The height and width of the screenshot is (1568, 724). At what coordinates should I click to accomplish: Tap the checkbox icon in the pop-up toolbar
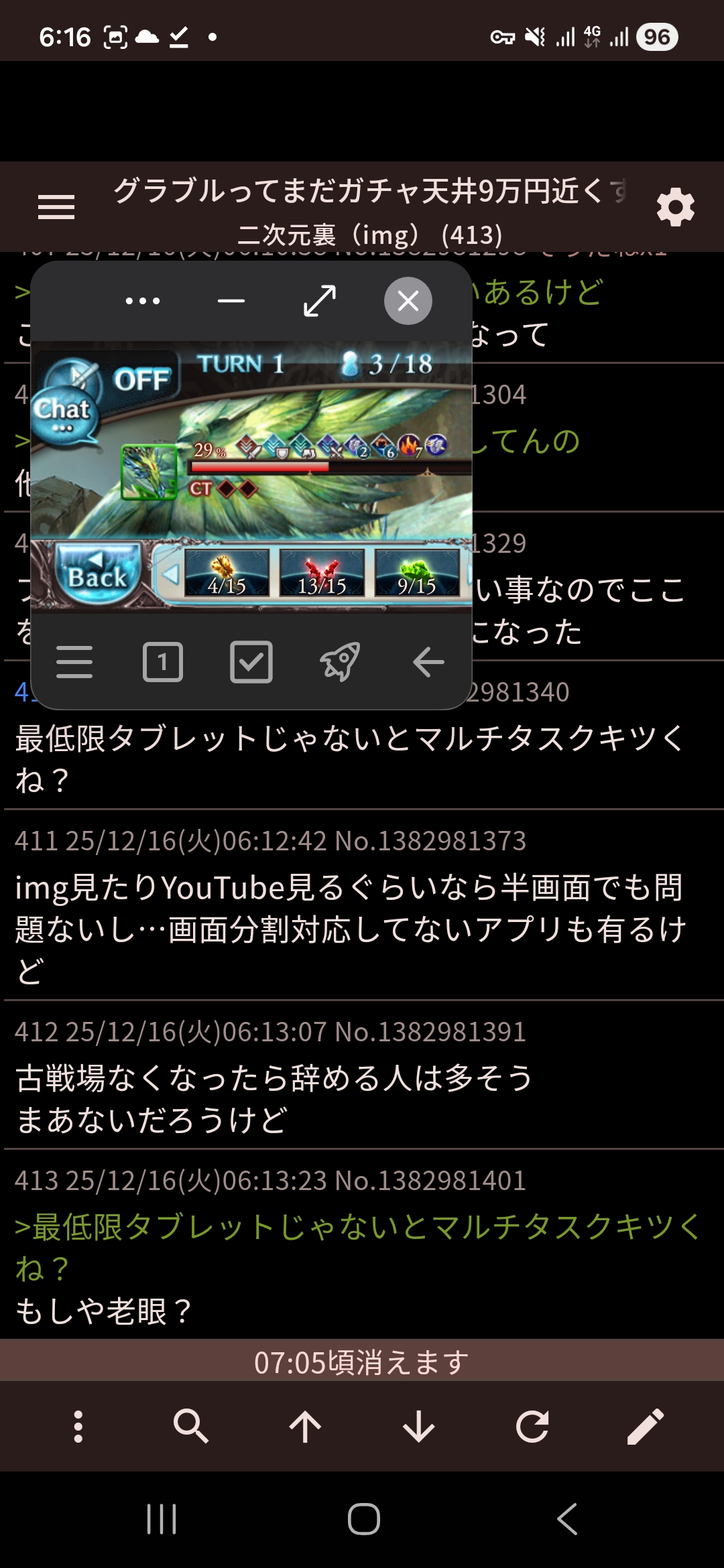(x=251, y=662)
